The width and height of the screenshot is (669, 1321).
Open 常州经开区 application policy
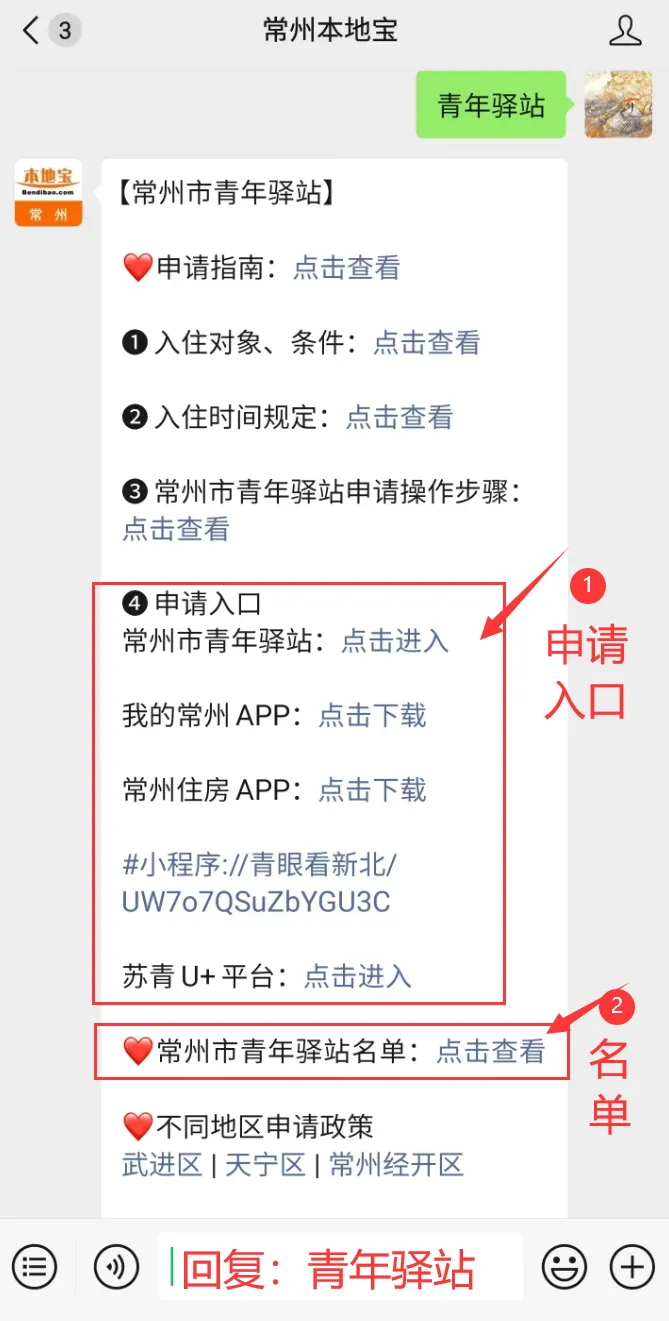(x=396, y=1164)
